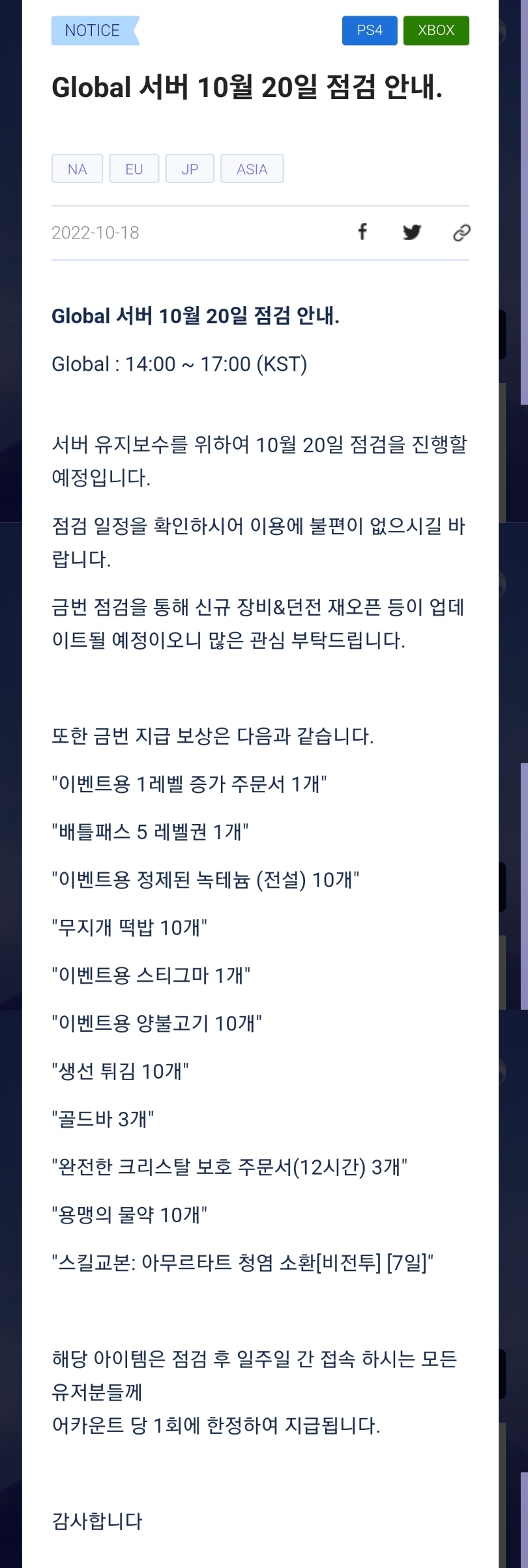
Task: Tap the JP region chip
Action: pyautogui.click(x=190, y=169)
